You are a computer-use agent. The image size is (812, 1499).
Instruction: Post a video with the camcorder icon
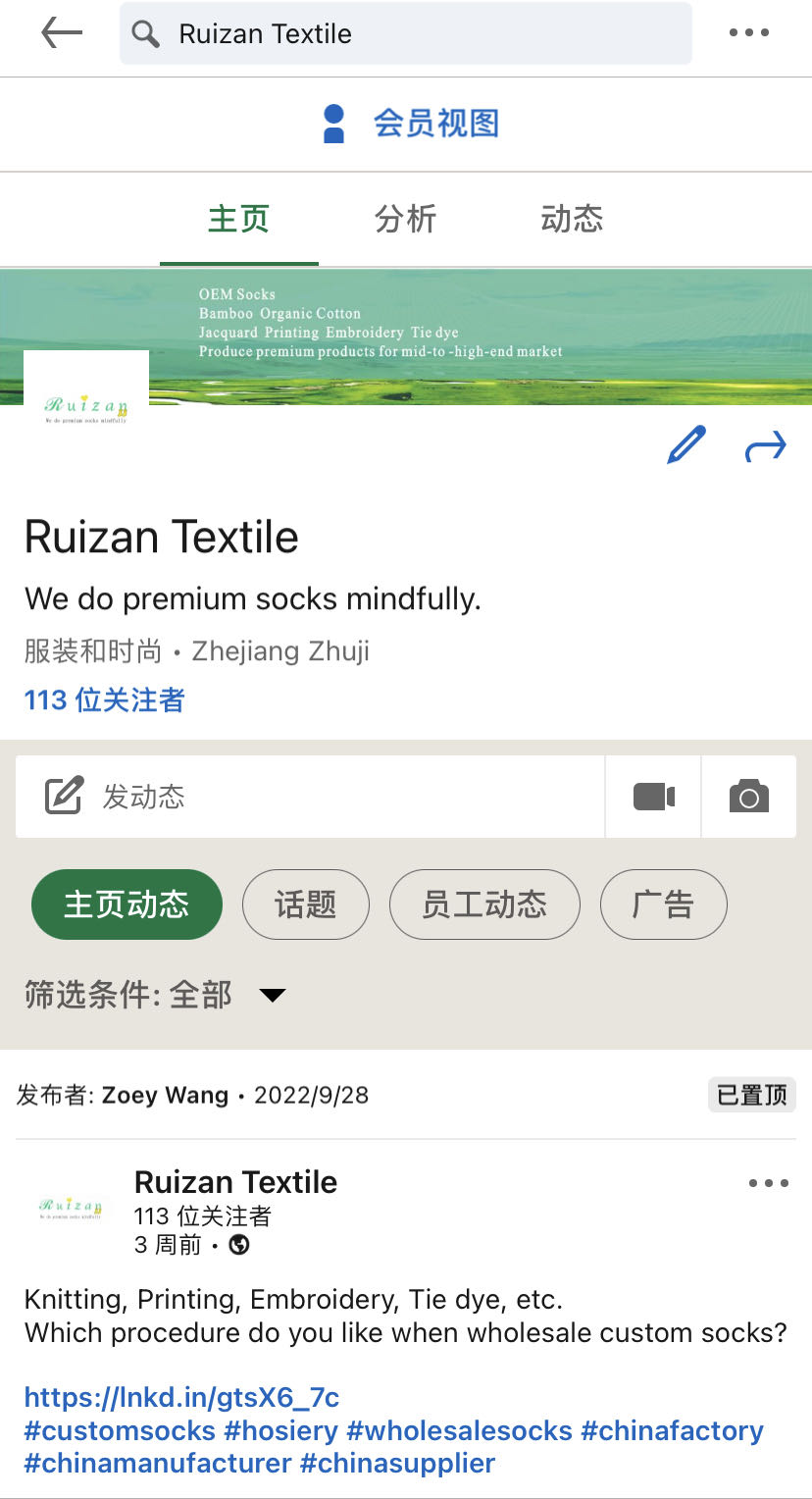click(x=654, y=797)
